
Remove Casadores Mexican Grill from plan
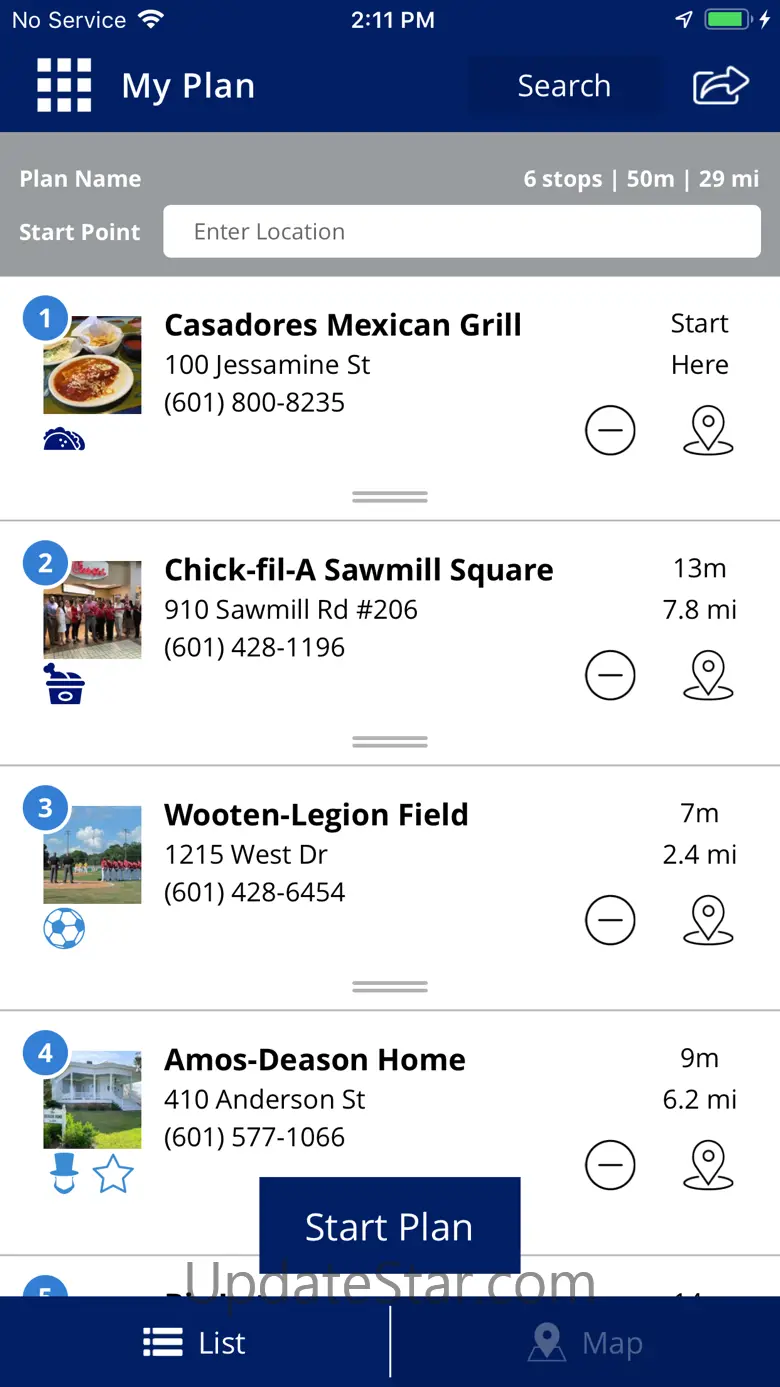point(610,431)
